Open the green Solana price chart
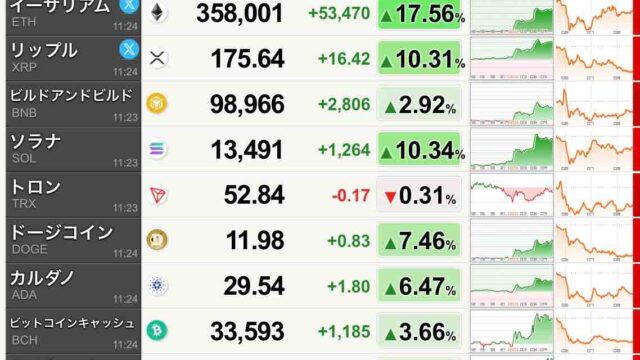Screen dimensions: 640x360 pos(512,149)
